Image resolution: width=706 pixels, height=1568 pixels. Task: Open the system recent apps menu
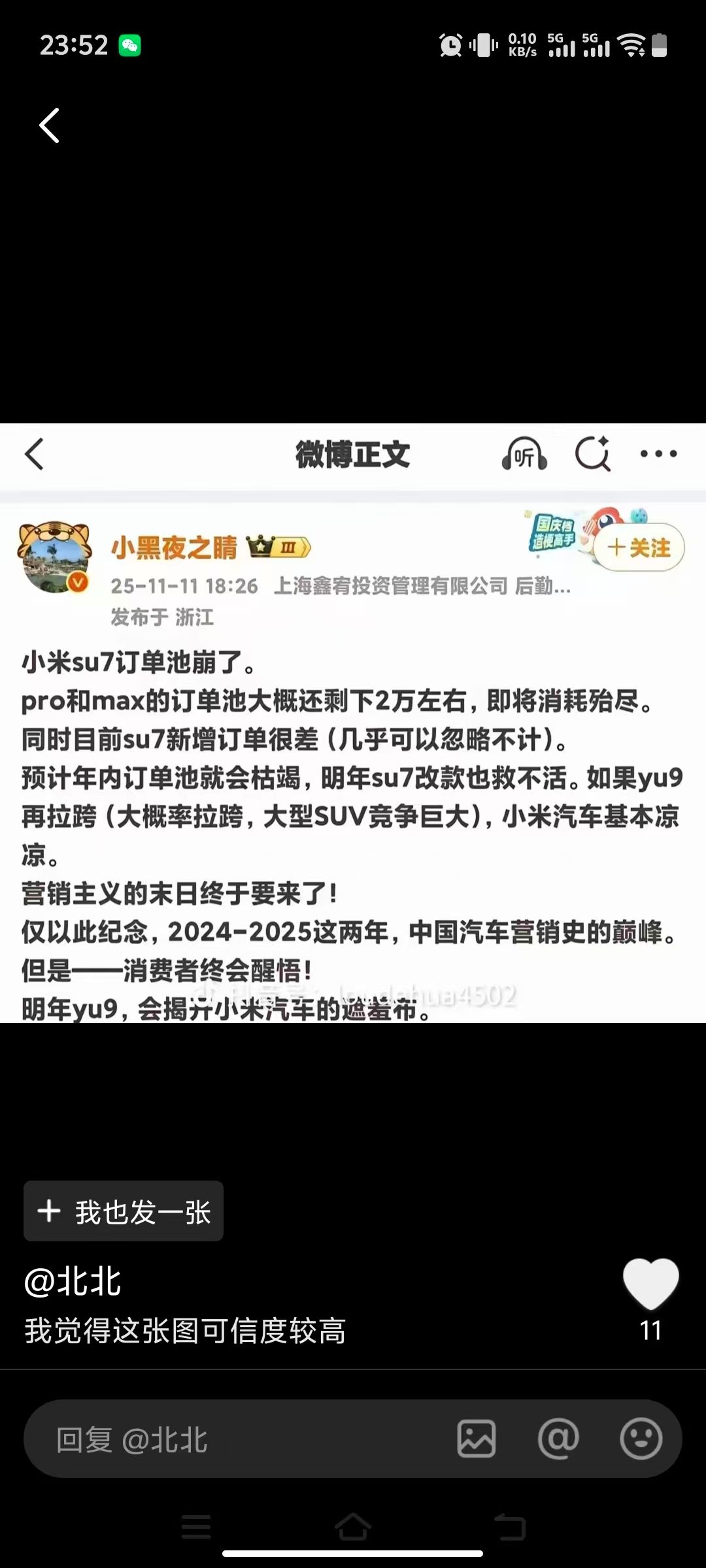pyautogui.click(x=195, y=1527)
